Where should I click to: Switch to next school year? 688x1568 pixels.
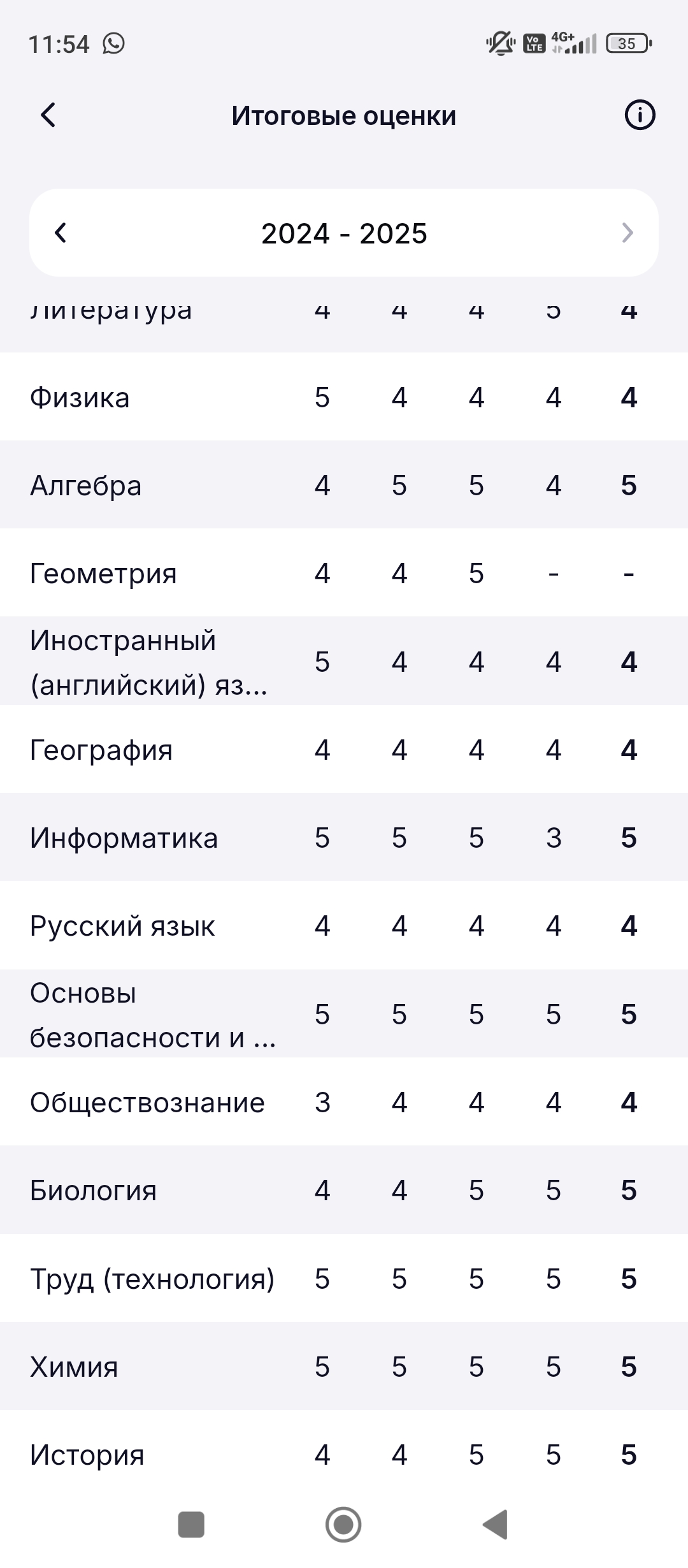(x=627, y=233)
